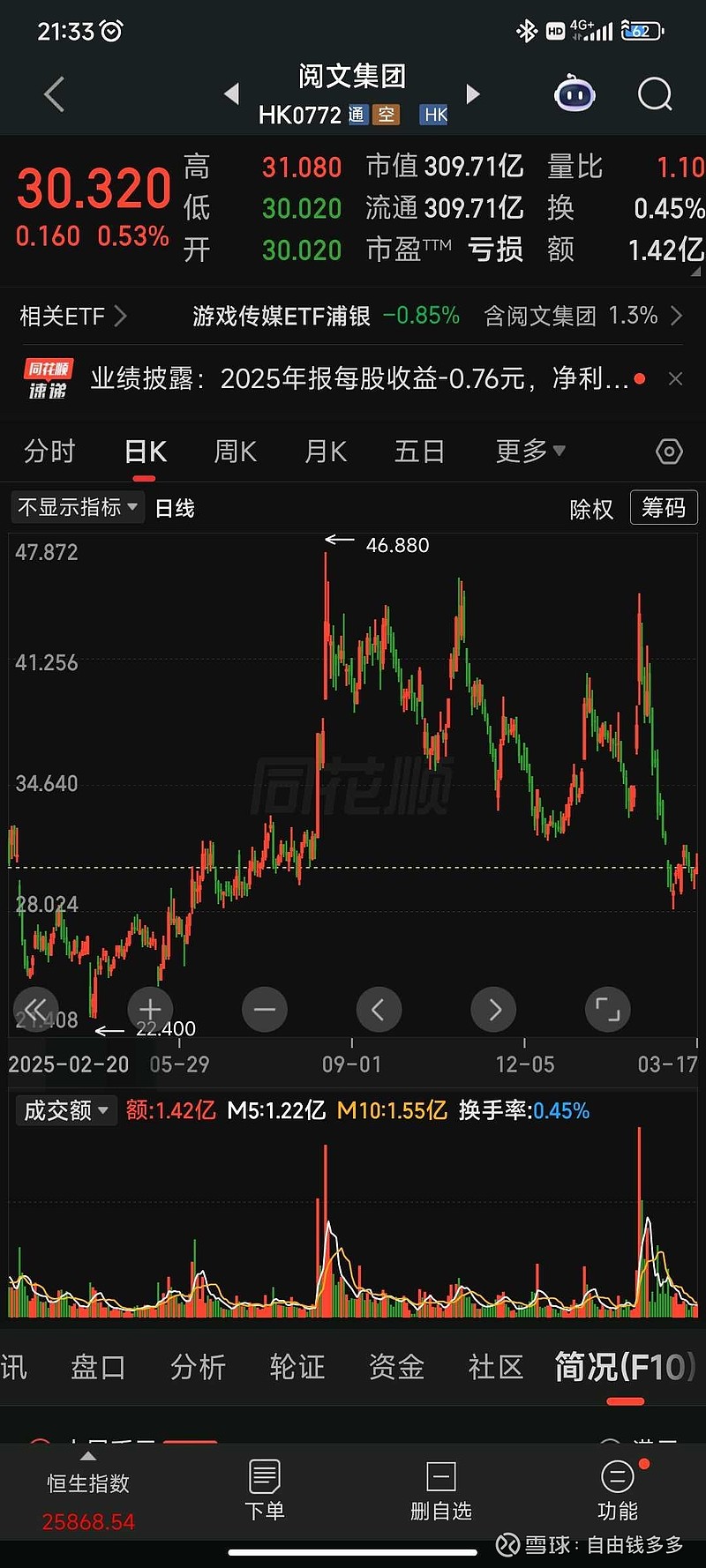706x1568 pixels.
Task: Open the AI assistant robot icon
Action: [575, 94]
